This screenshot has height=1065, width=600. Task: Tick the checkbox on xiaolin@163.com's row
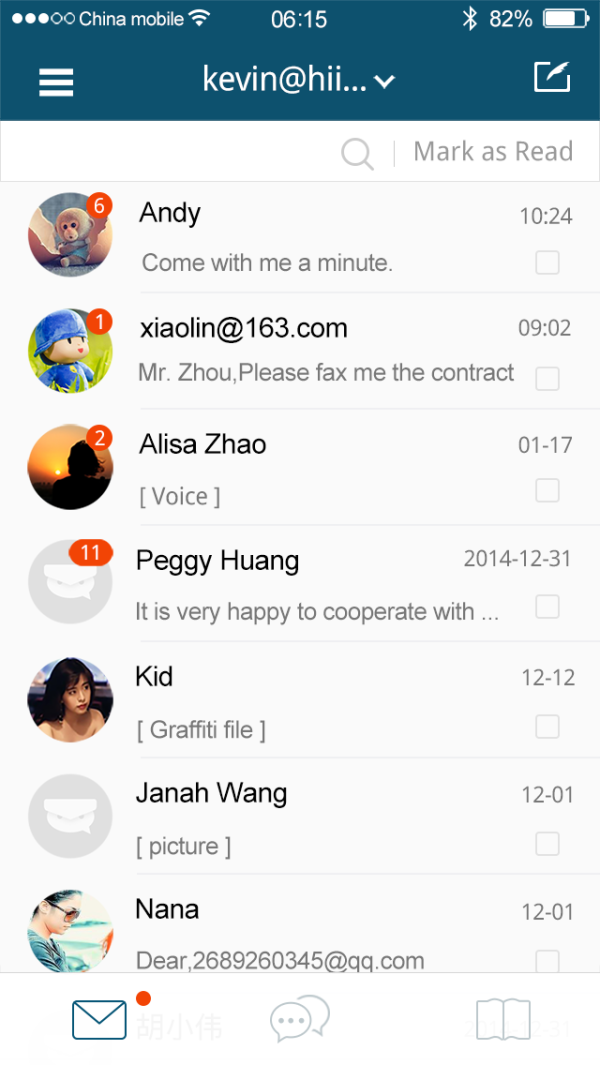click(547, 379)
